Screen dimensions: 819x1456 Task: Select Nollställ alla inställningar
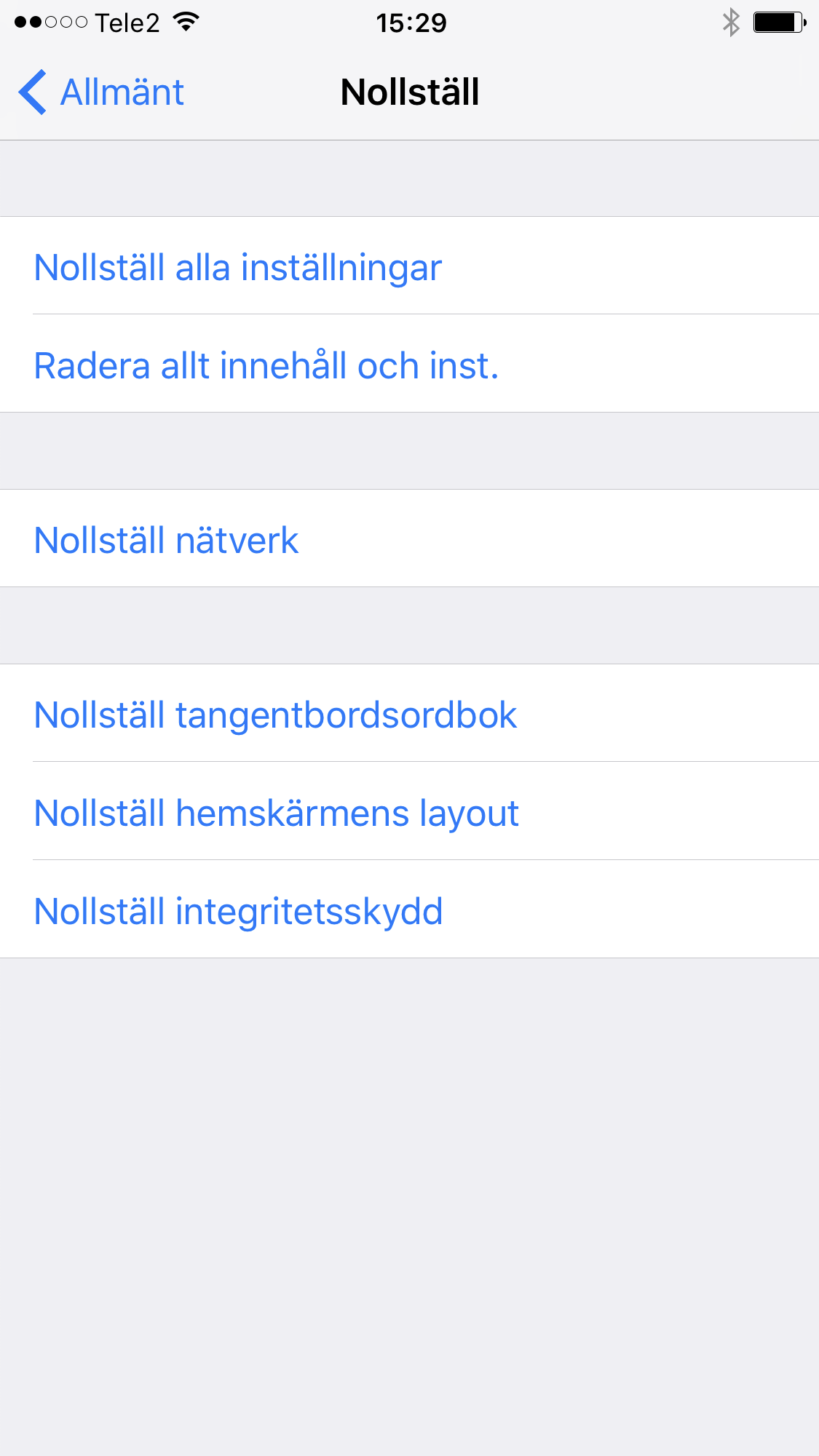tap(238, 267)
